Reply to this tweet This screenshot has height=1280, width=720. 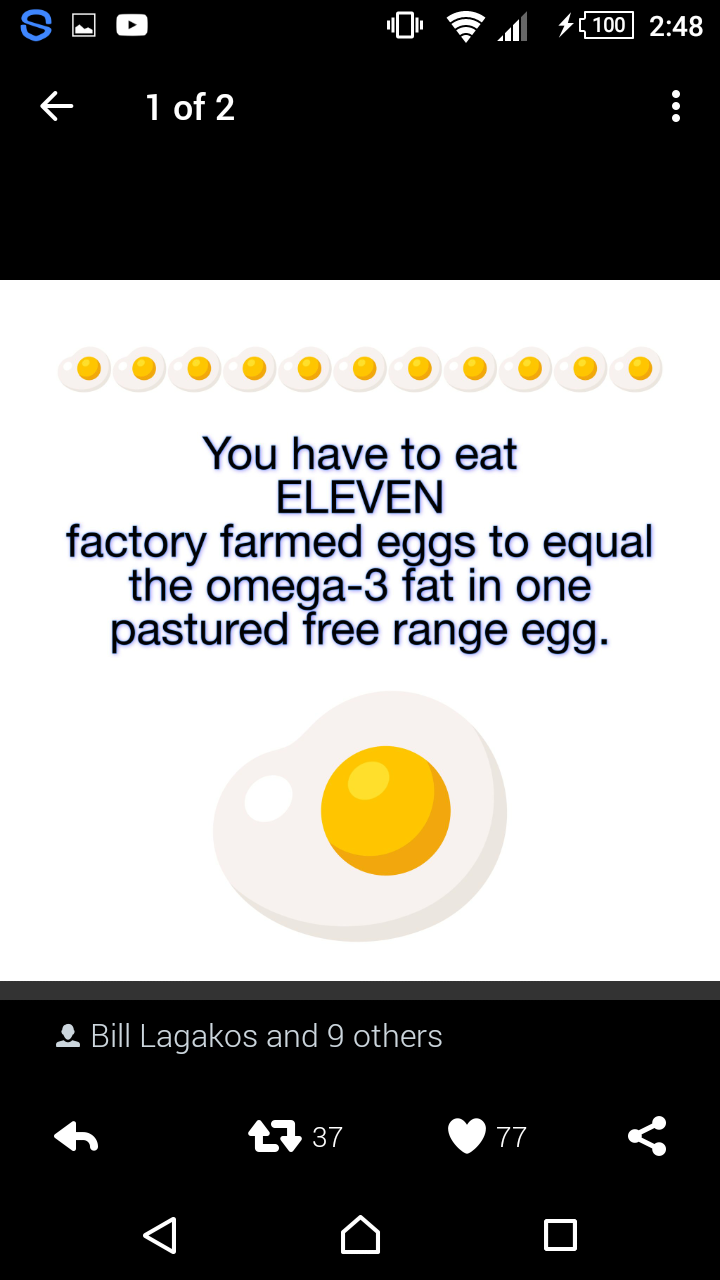coord(75,1137)
